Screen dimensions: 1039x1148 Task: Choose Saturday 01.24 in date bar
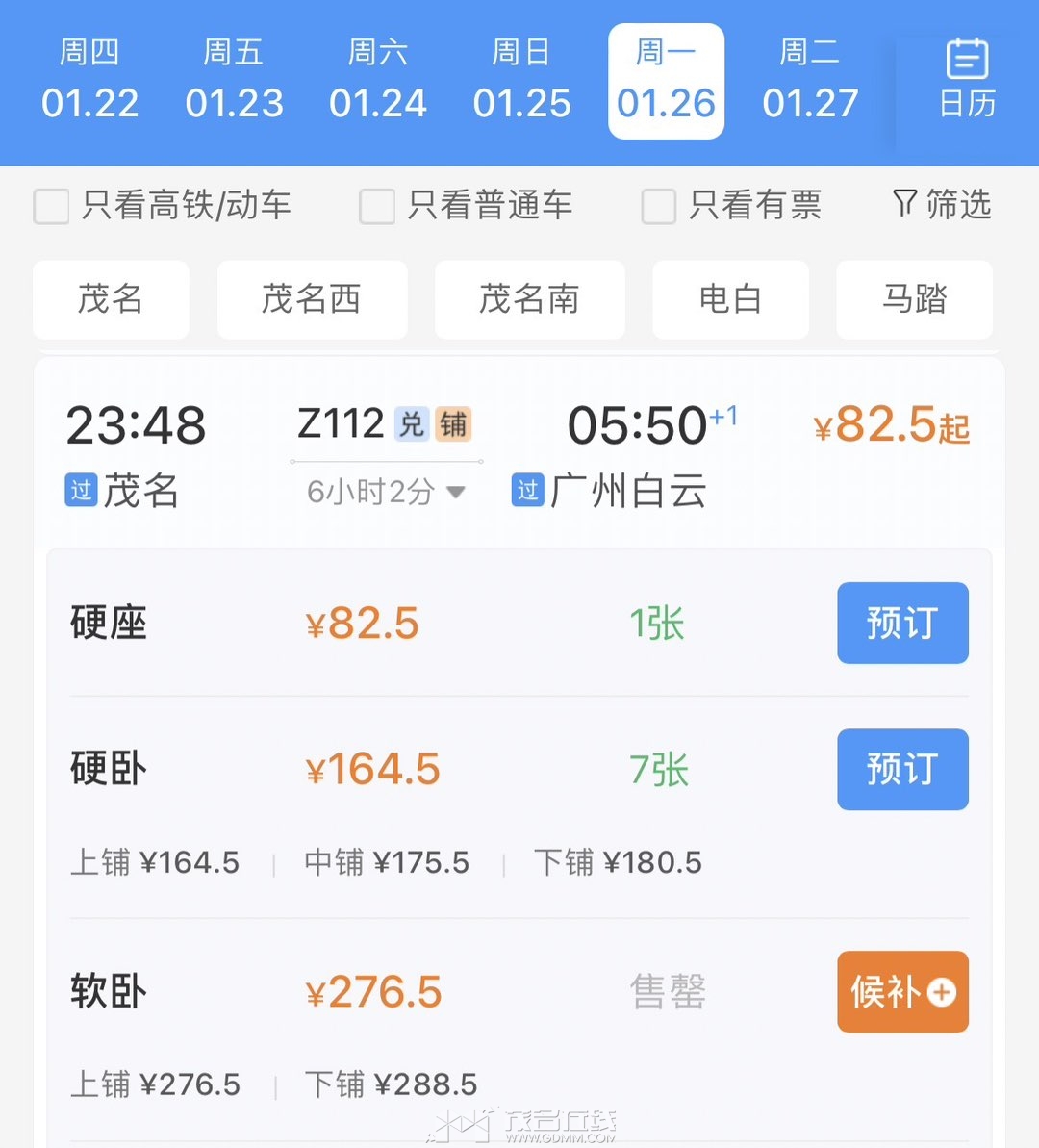pyautogui.click(x=378, y=80)
